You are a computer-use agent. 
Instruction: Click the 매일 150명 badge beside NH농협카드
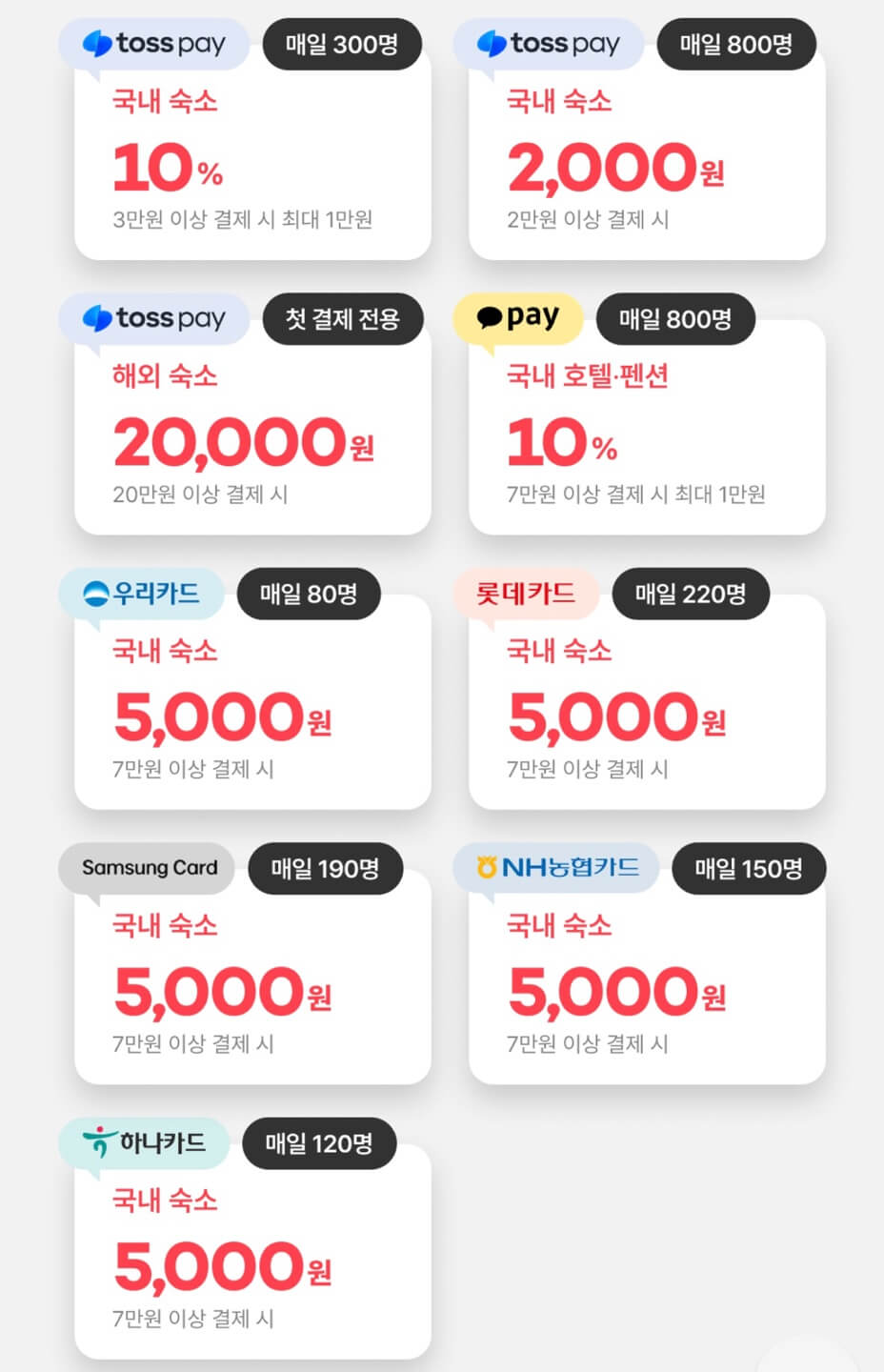click(748, 867)
